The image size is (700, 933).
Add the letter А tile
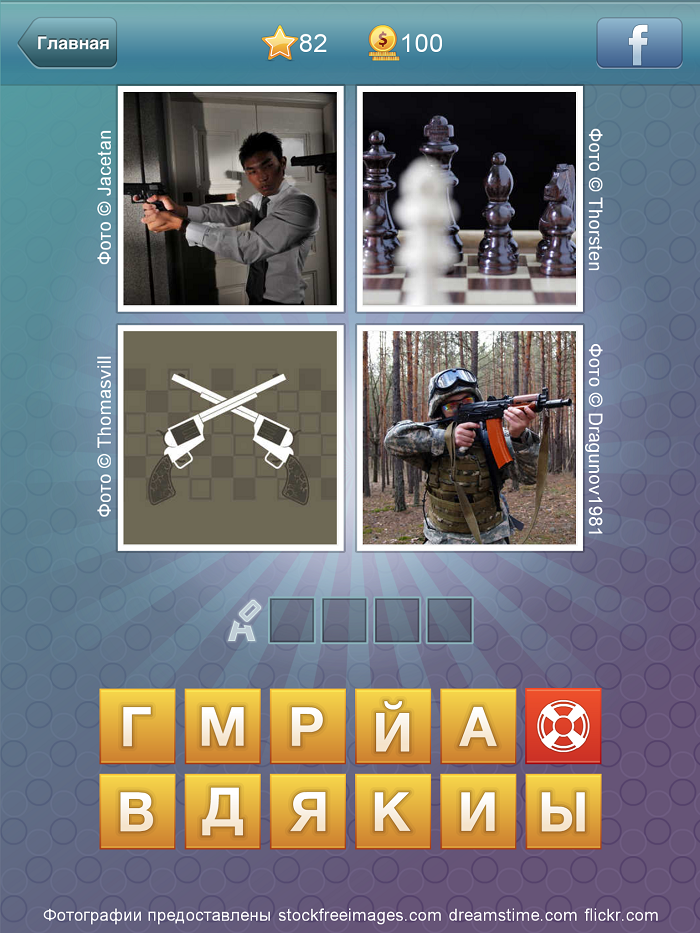point(478,726)
